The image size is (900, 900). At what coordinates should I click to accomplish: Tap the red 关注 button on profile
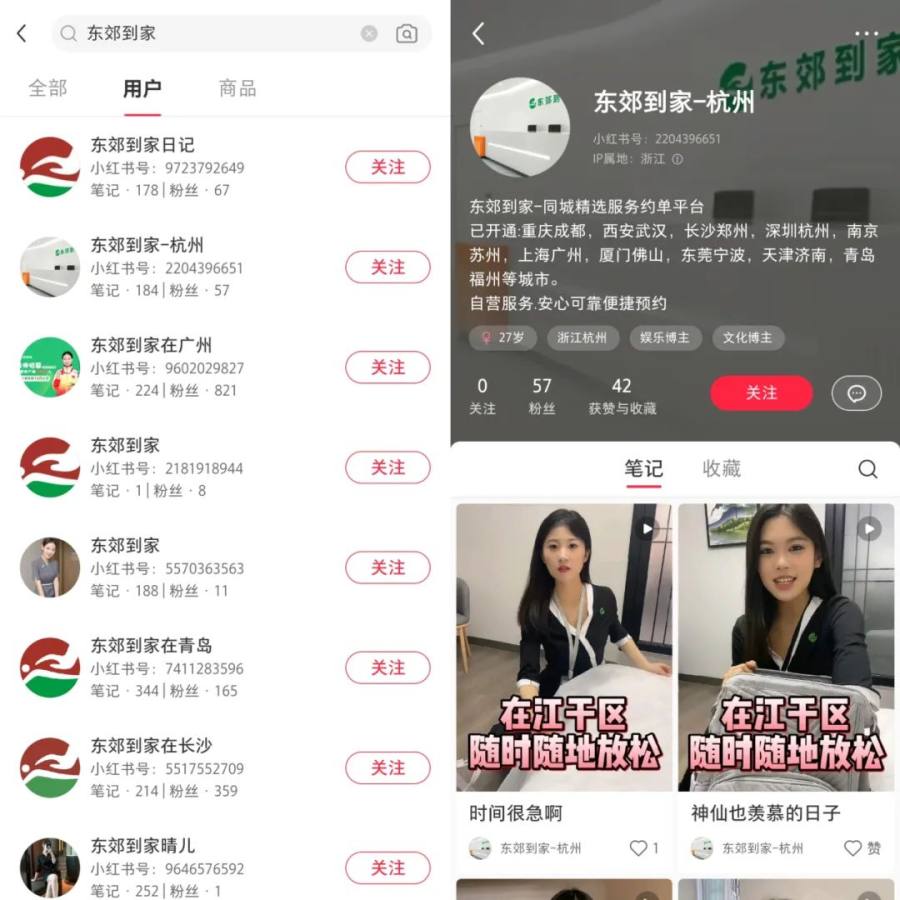(x=761, y=393)
